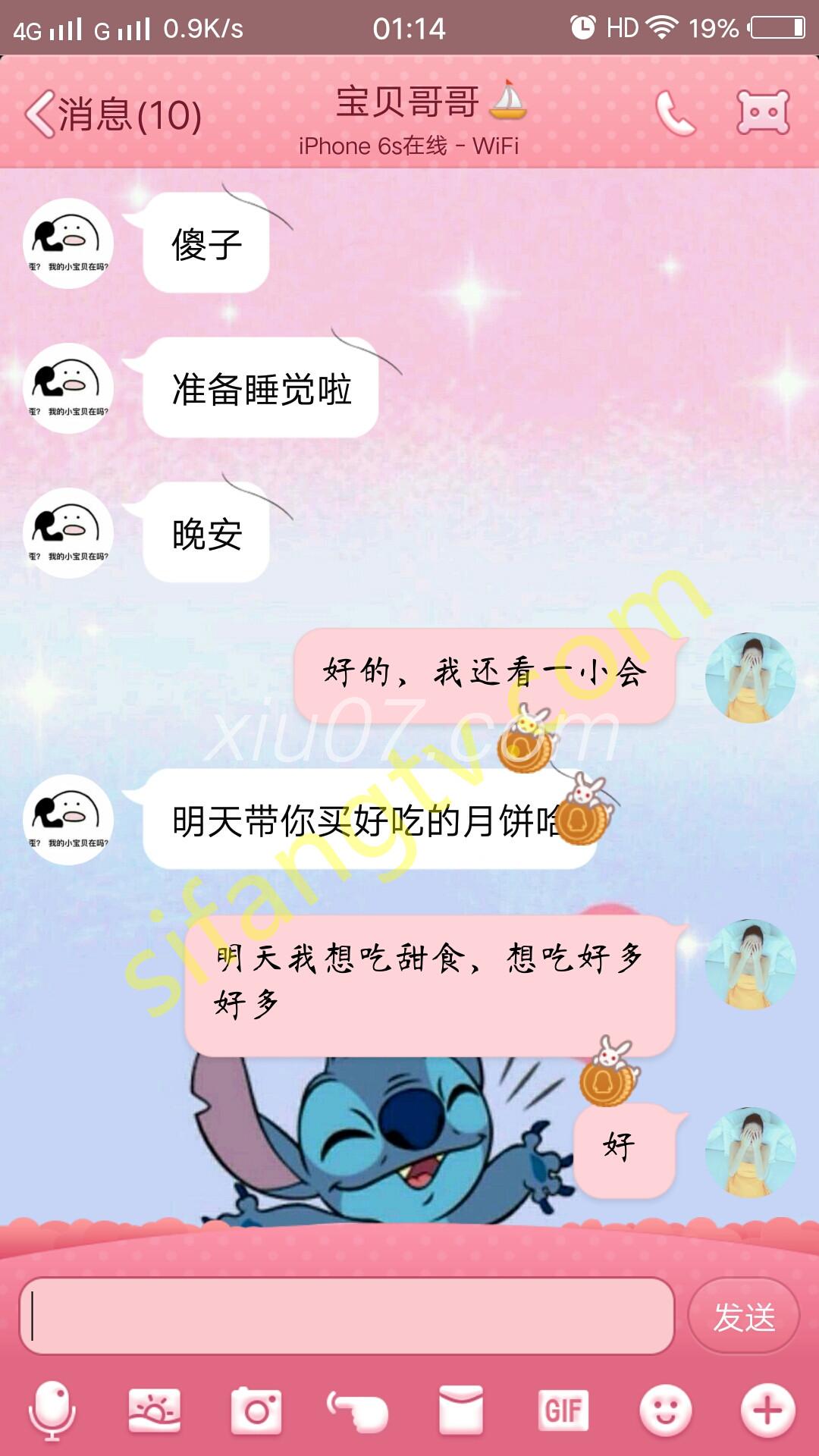Send a poke with the pointing hand icon

(358, 1410)
